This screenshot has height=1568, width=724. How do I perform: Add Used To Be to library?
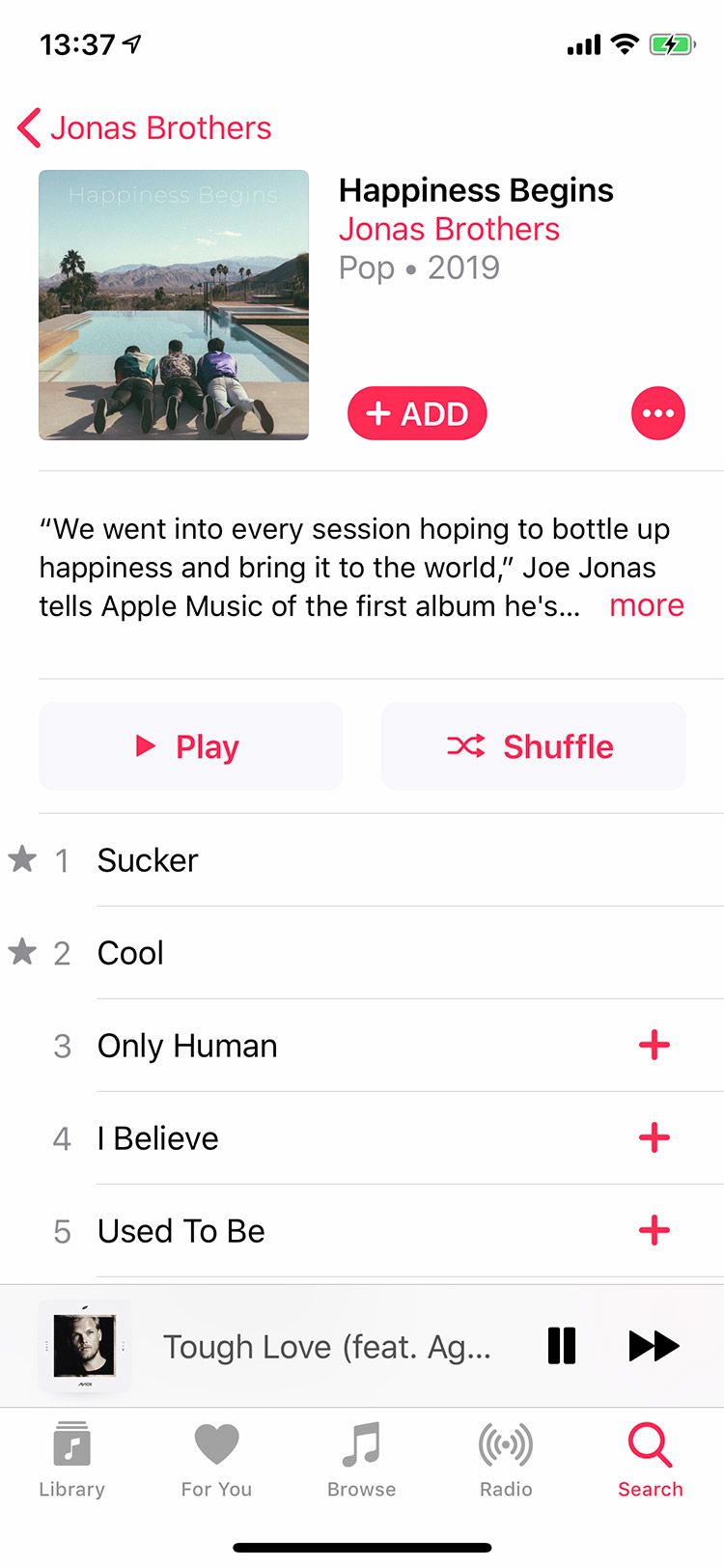click(654, 1231)
